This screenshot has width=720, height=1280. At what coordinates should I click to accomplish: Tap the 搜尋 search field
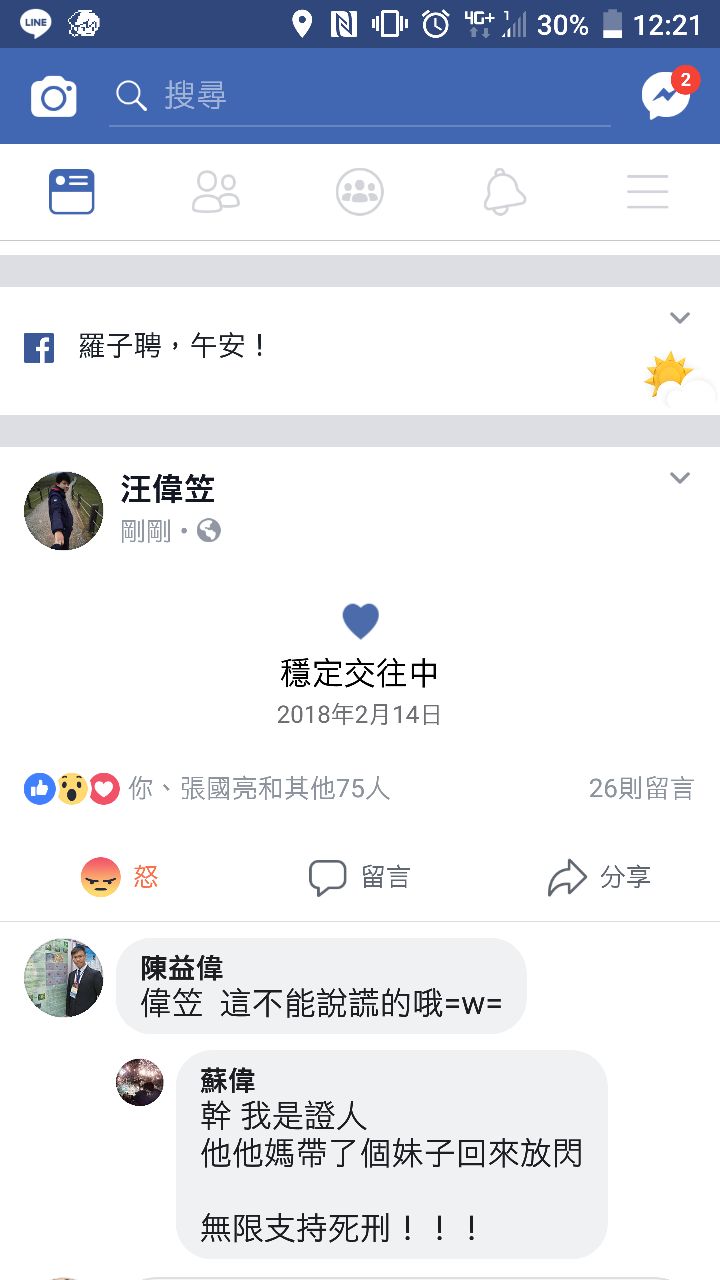360,97
